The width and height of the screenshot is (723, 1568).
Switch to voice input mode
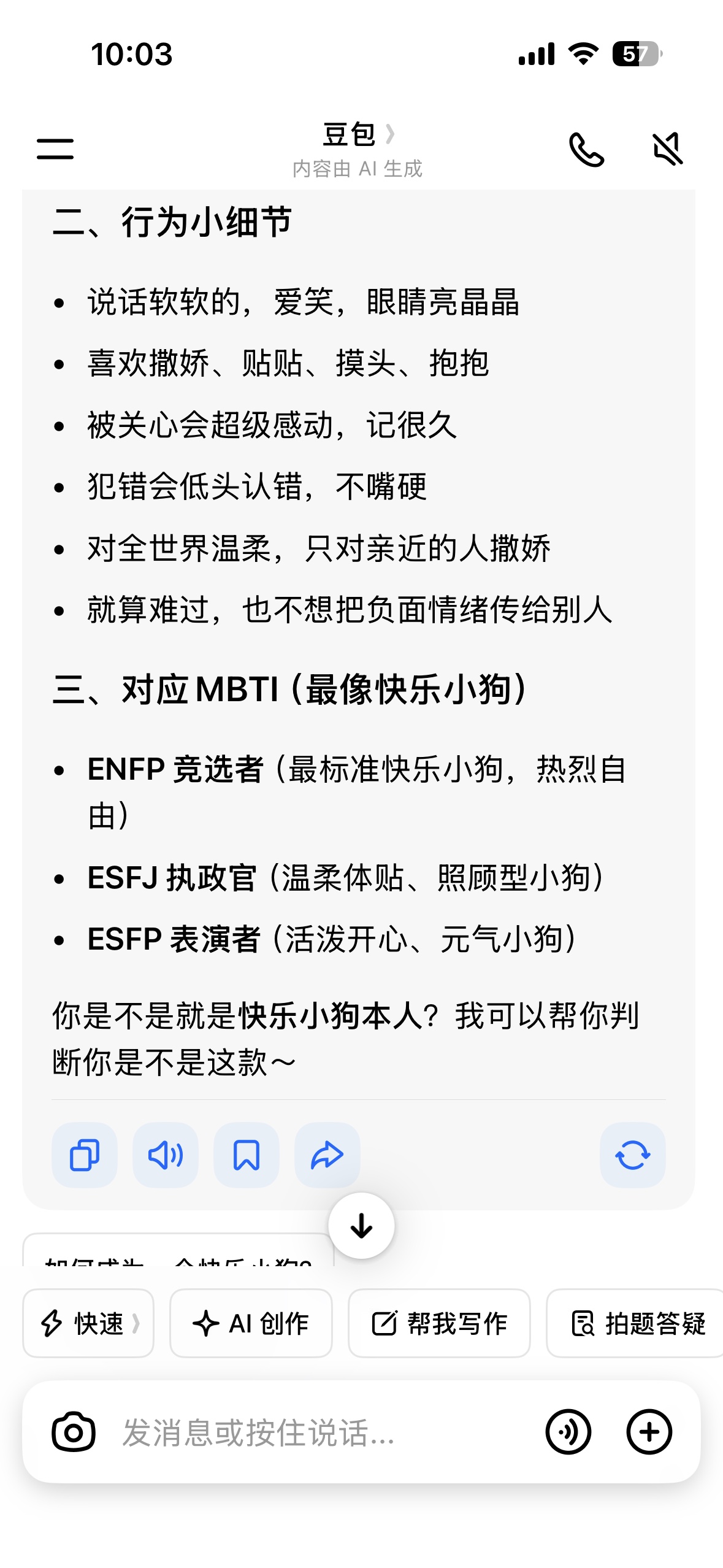pos(568,1432)
